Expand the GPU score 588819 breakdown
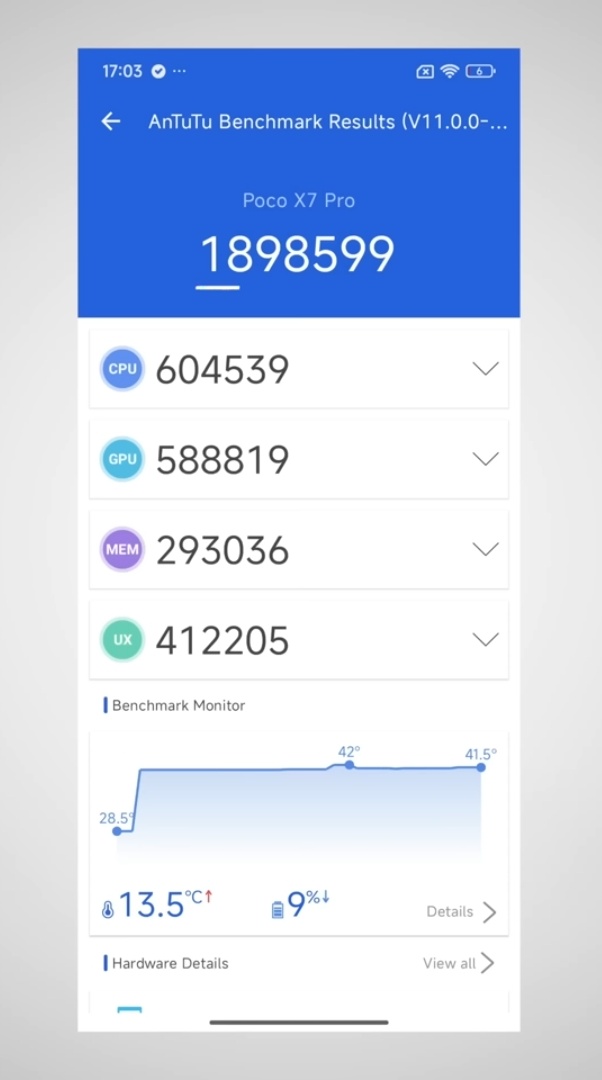 pos(485,459)
